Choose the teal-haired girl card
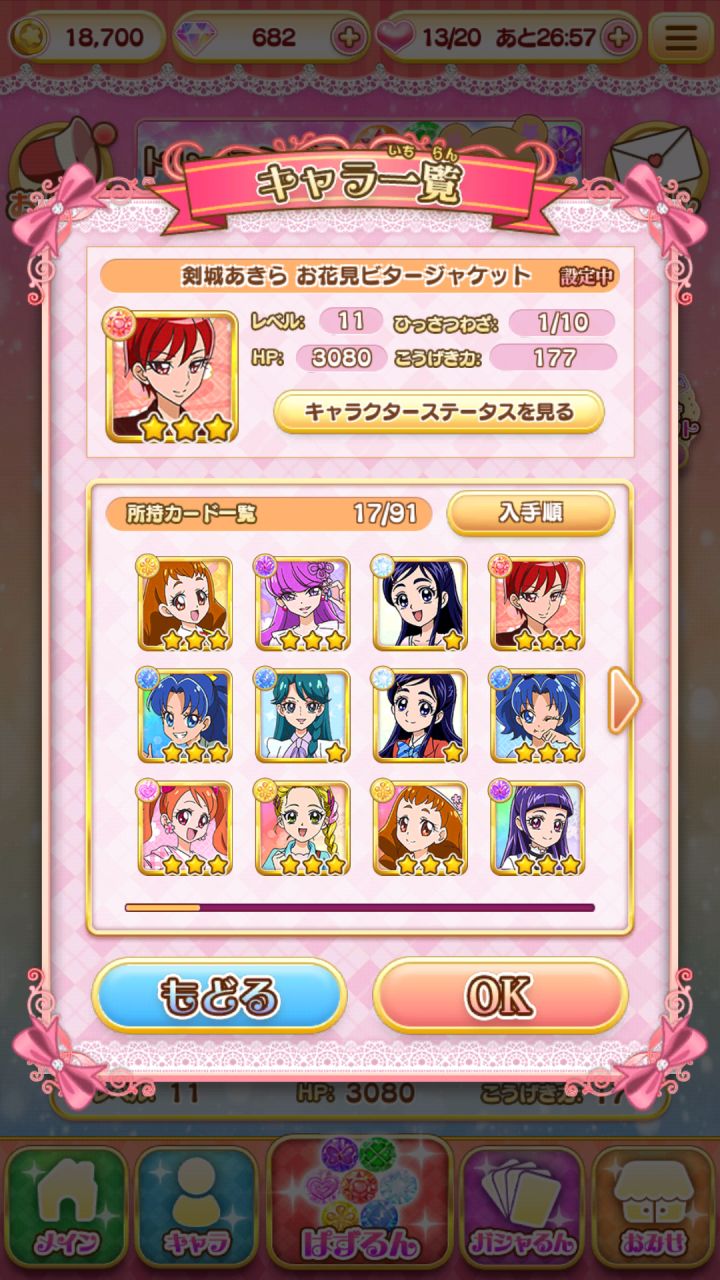 302,716
